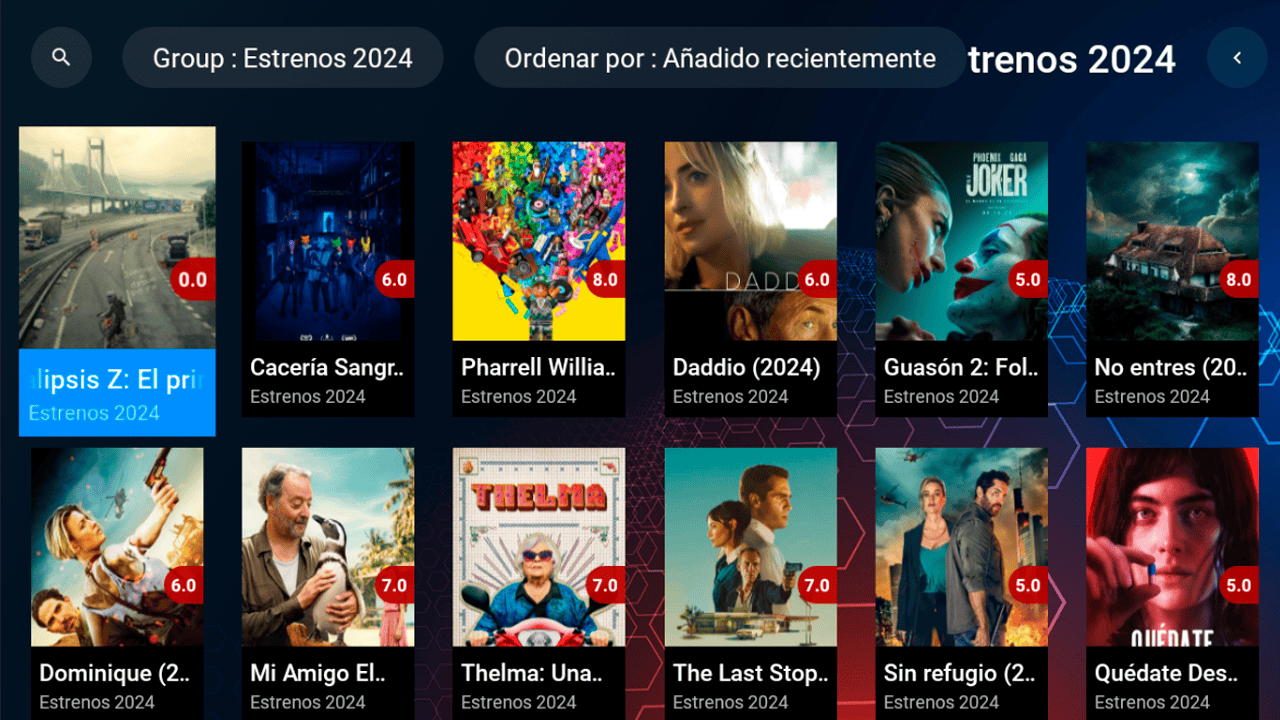The image size is (1280, 720).
Task: Select the Pharrell Williams movie tile
Action: click(x=539, y=278)
